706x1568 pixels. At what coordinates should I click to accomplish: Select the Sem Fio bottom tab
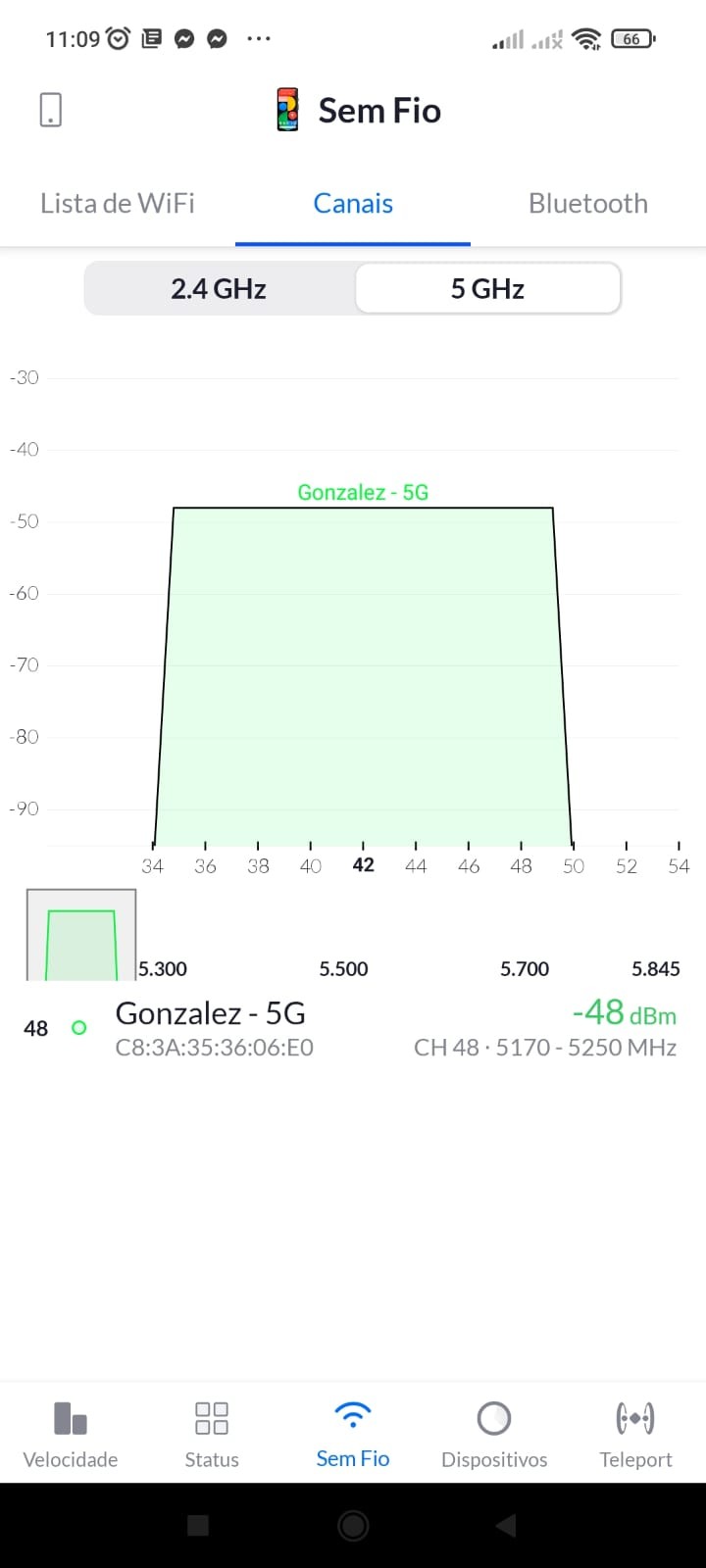[353, 1434]
